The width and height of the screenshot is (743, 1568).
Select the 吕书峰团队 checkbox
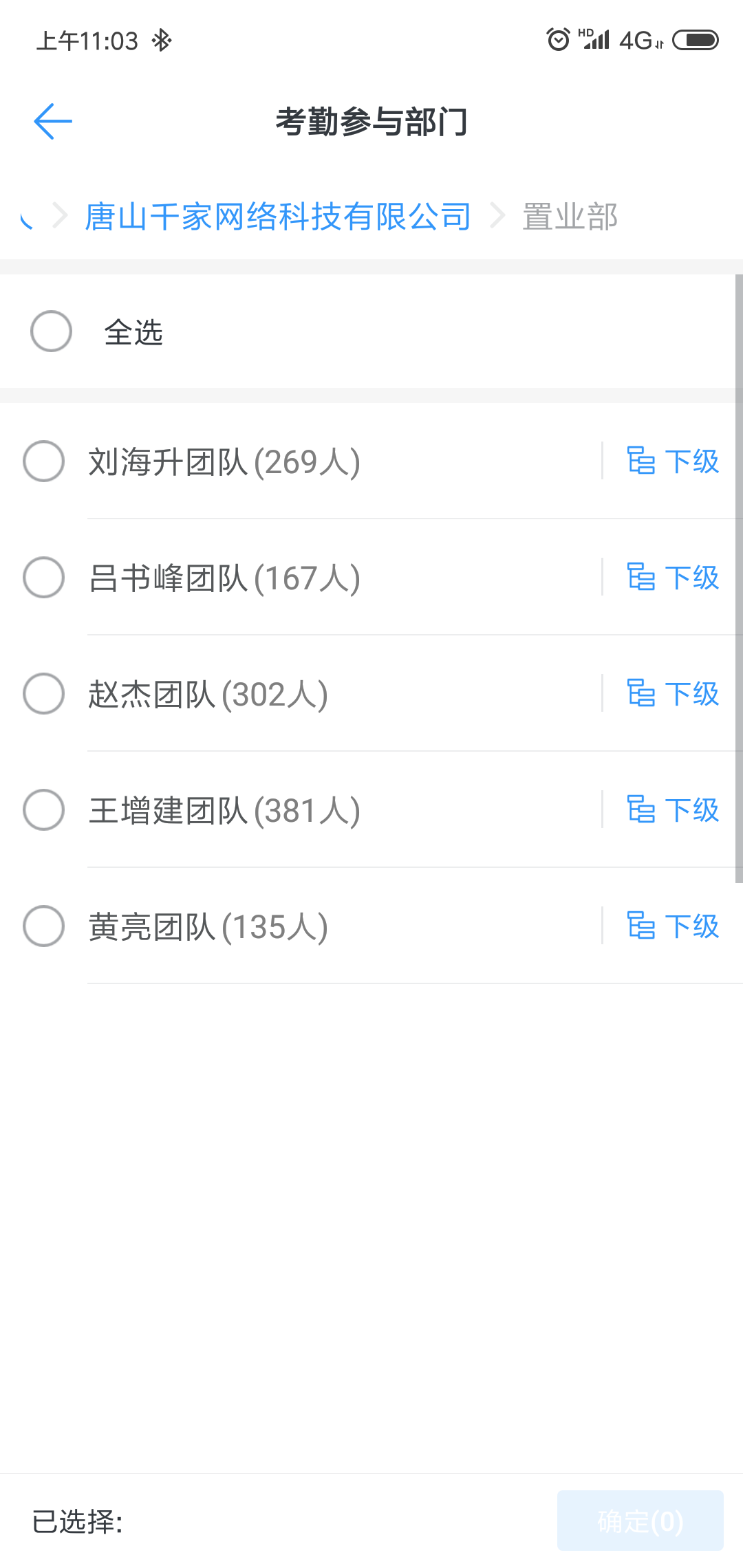(44, 577)
